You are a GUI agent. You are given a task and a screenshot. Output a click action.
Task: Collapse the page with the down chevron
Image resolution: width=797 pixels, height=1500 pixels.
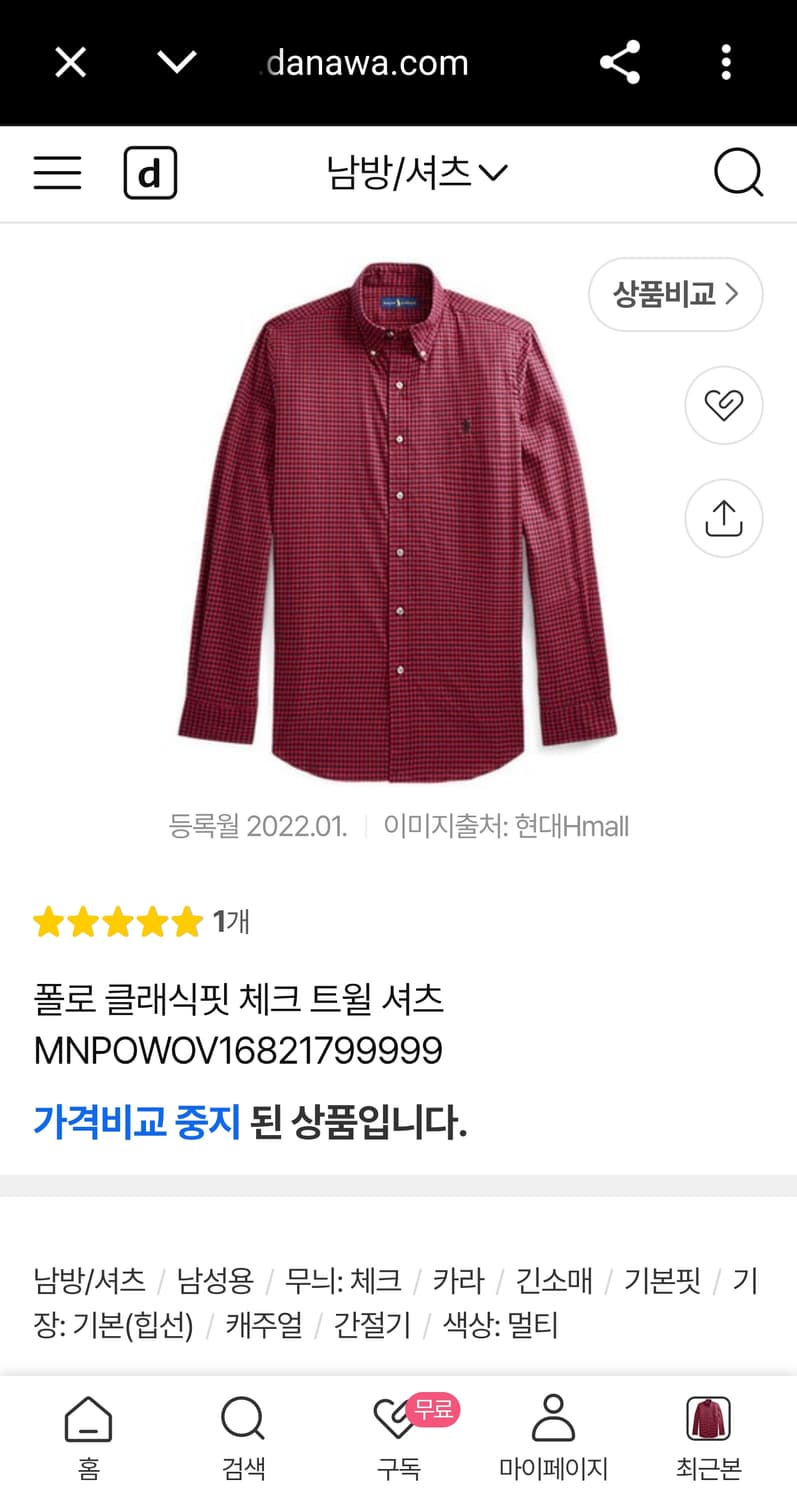tap(176, 62)
